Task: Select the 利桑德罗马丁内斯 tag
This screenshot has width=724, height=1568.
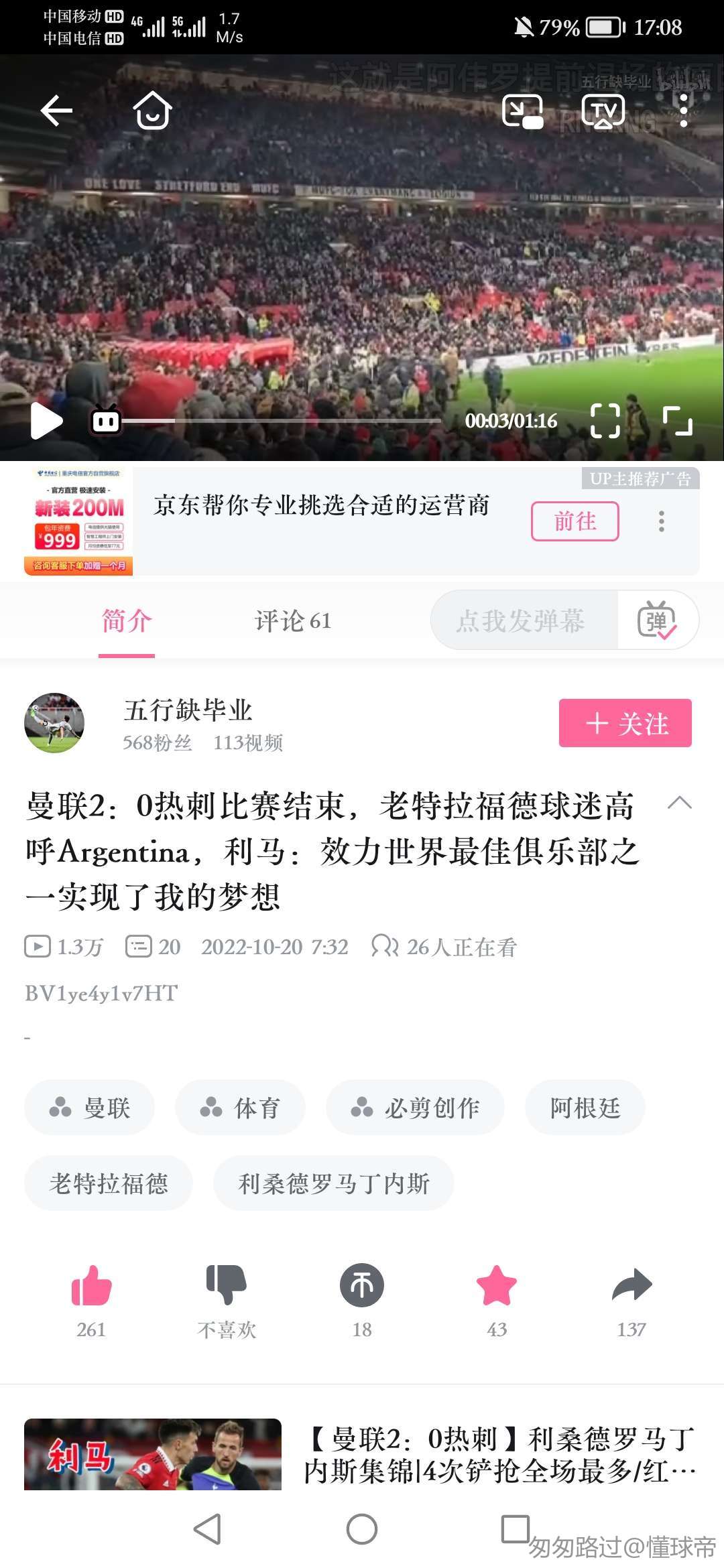Action: (333, 1183)
